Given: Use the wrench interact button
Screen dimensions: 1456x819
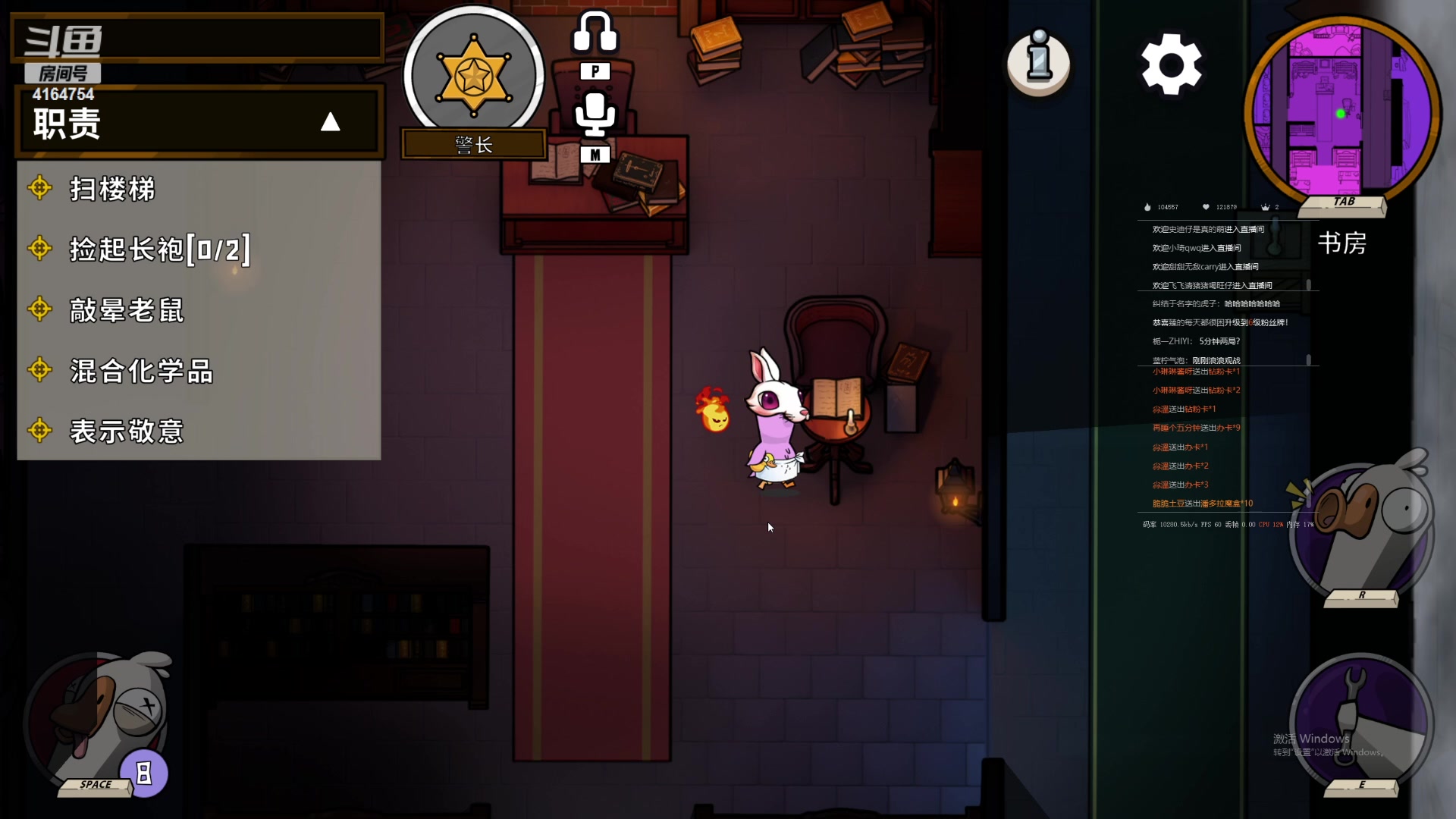Looking at the screenshot, I should (1361, 720).
